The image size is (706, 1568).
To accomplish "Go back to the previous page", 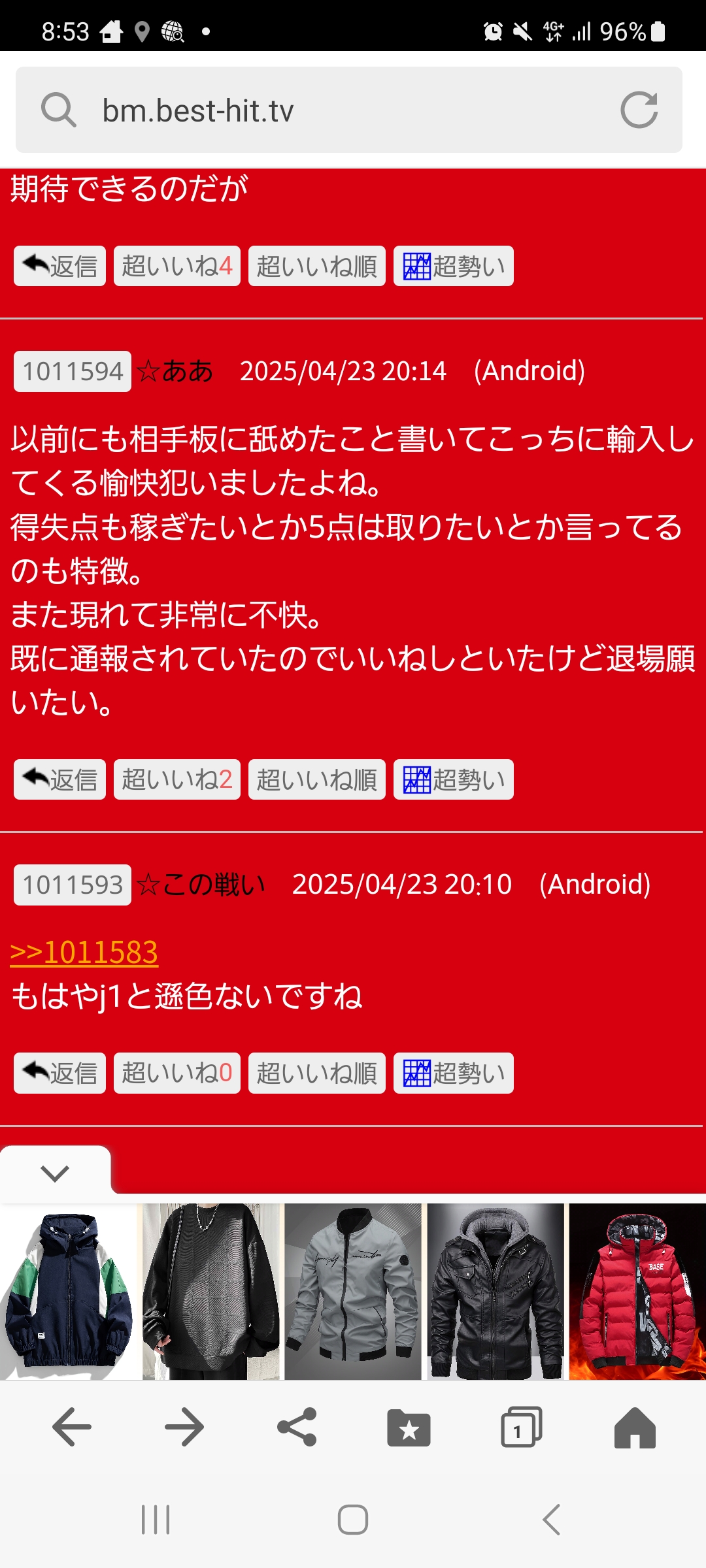I will pyautogui.click(x=72, y=1427).
